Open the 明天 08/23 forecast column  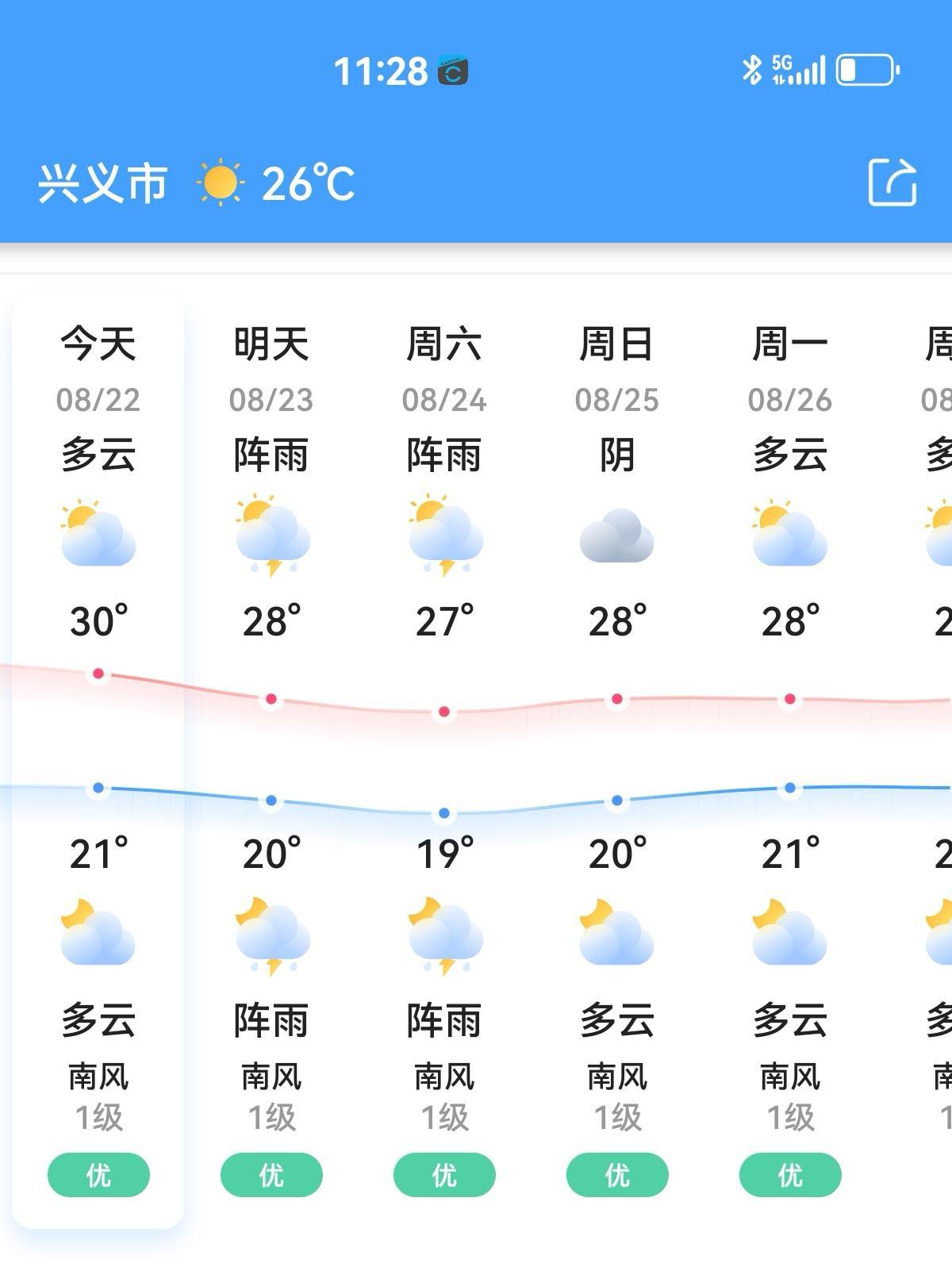[x=271, y=762]
